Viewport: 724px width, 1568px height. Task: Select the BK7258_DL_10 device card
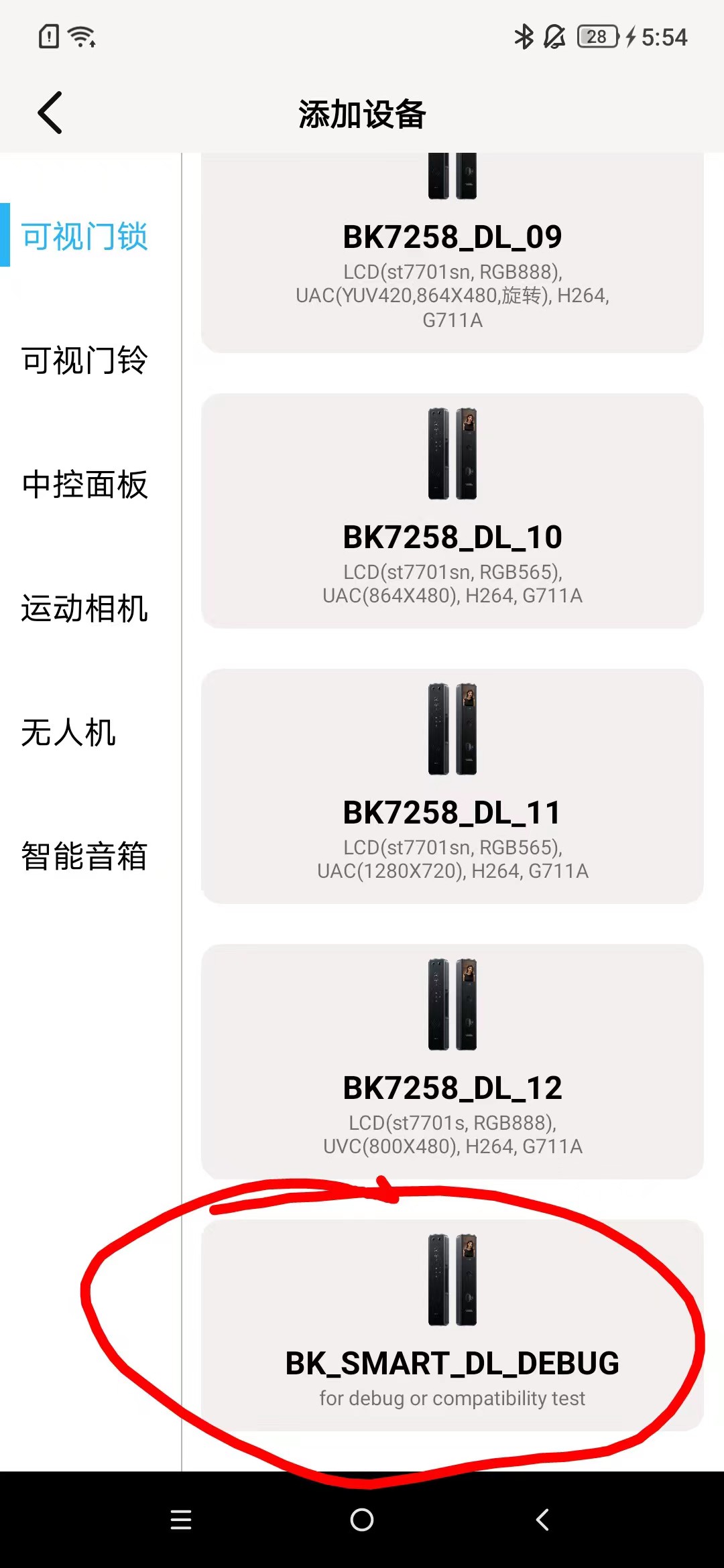tap(452, 511)
